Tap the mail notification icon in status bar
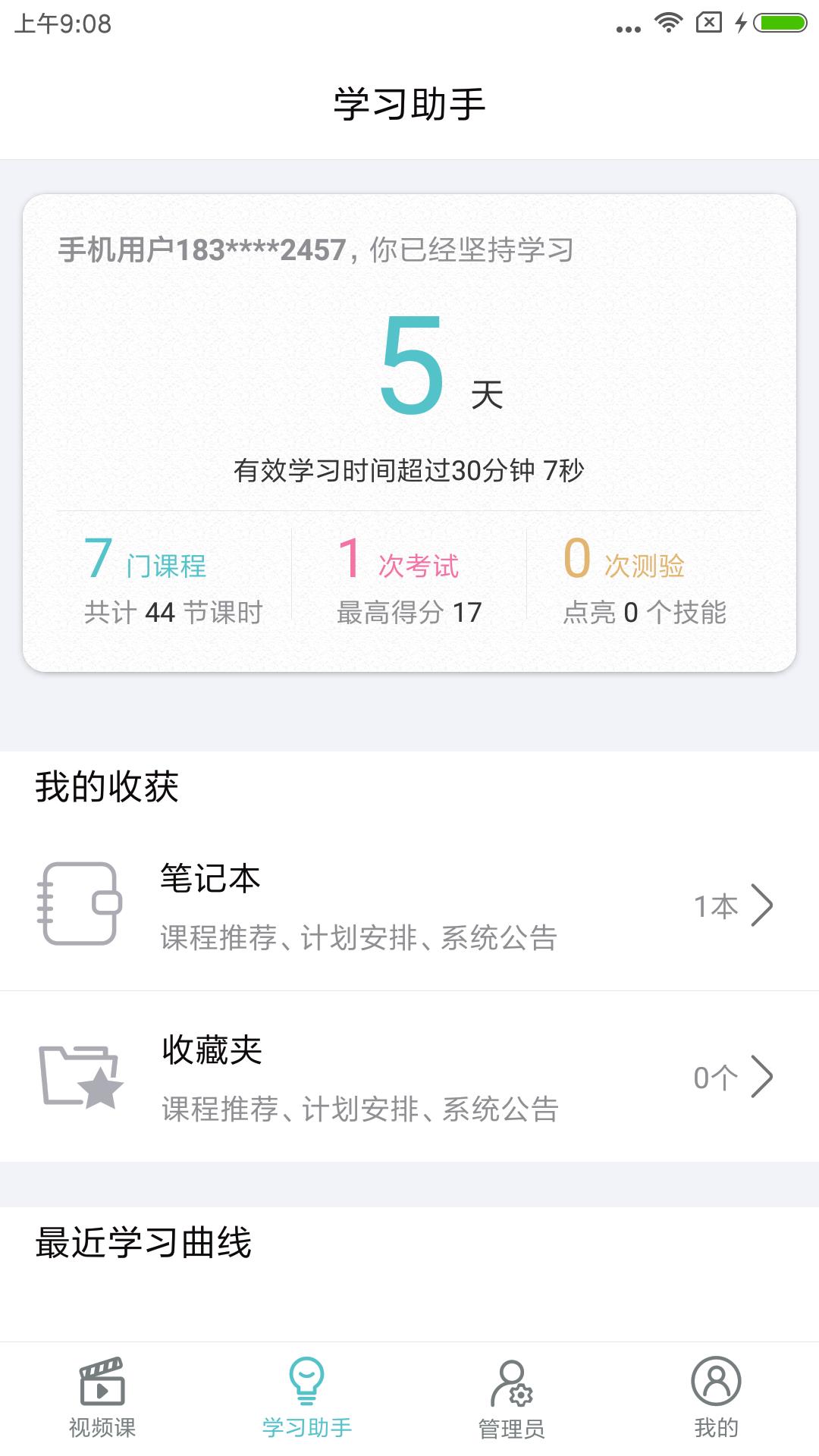 click(708, 21)
